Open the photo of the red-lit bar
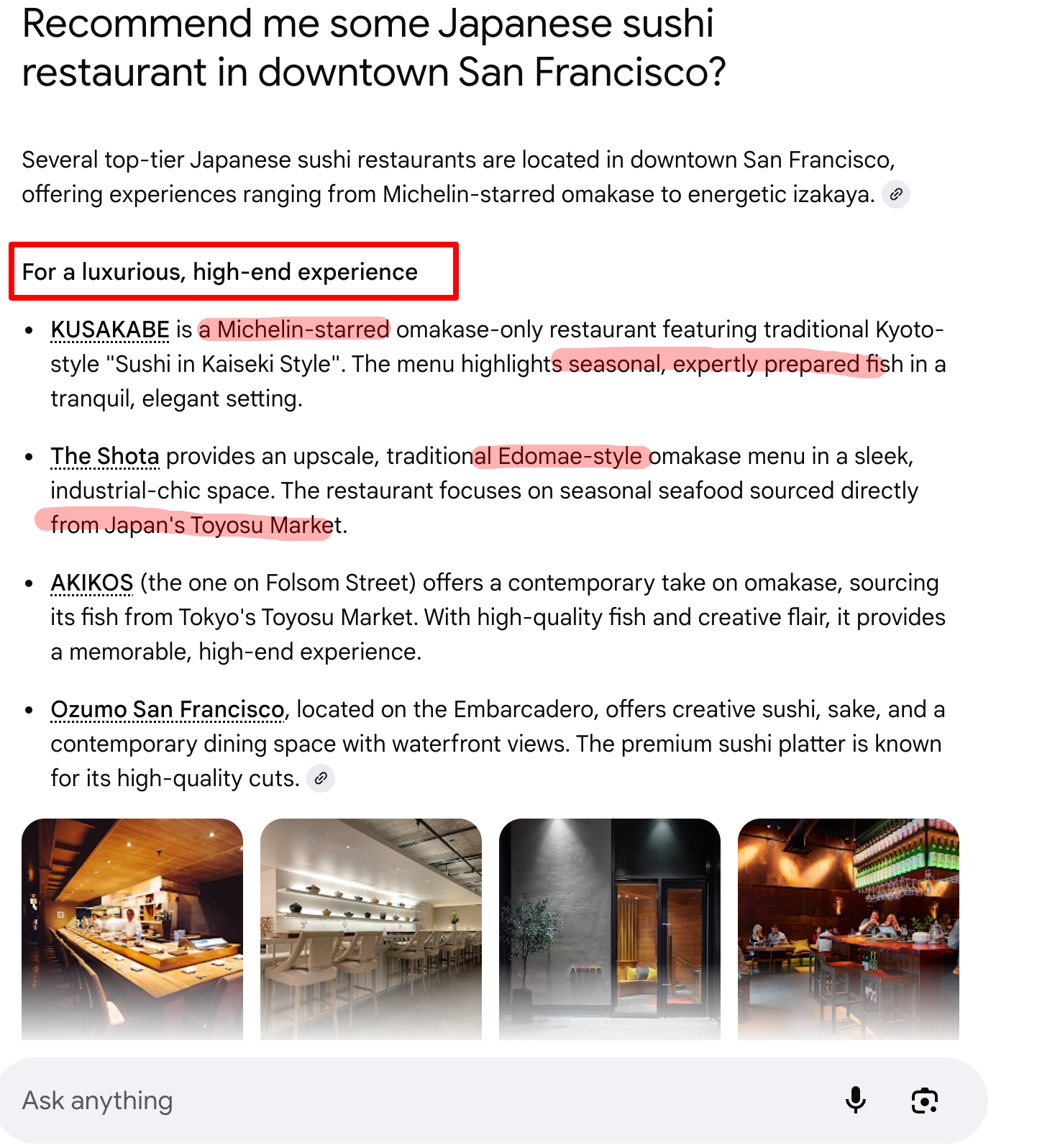This screenshot has height=1148, width=1037. pyautogui.click(x=848, y=928)
